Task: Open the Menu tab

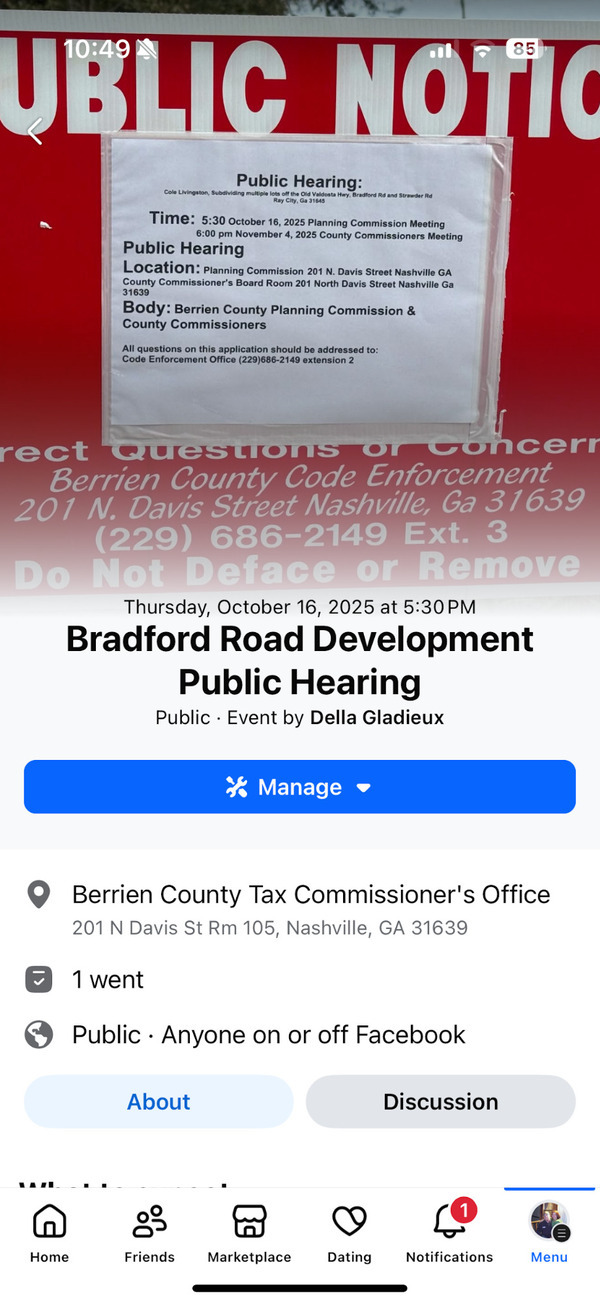Action: (549, 1232)
